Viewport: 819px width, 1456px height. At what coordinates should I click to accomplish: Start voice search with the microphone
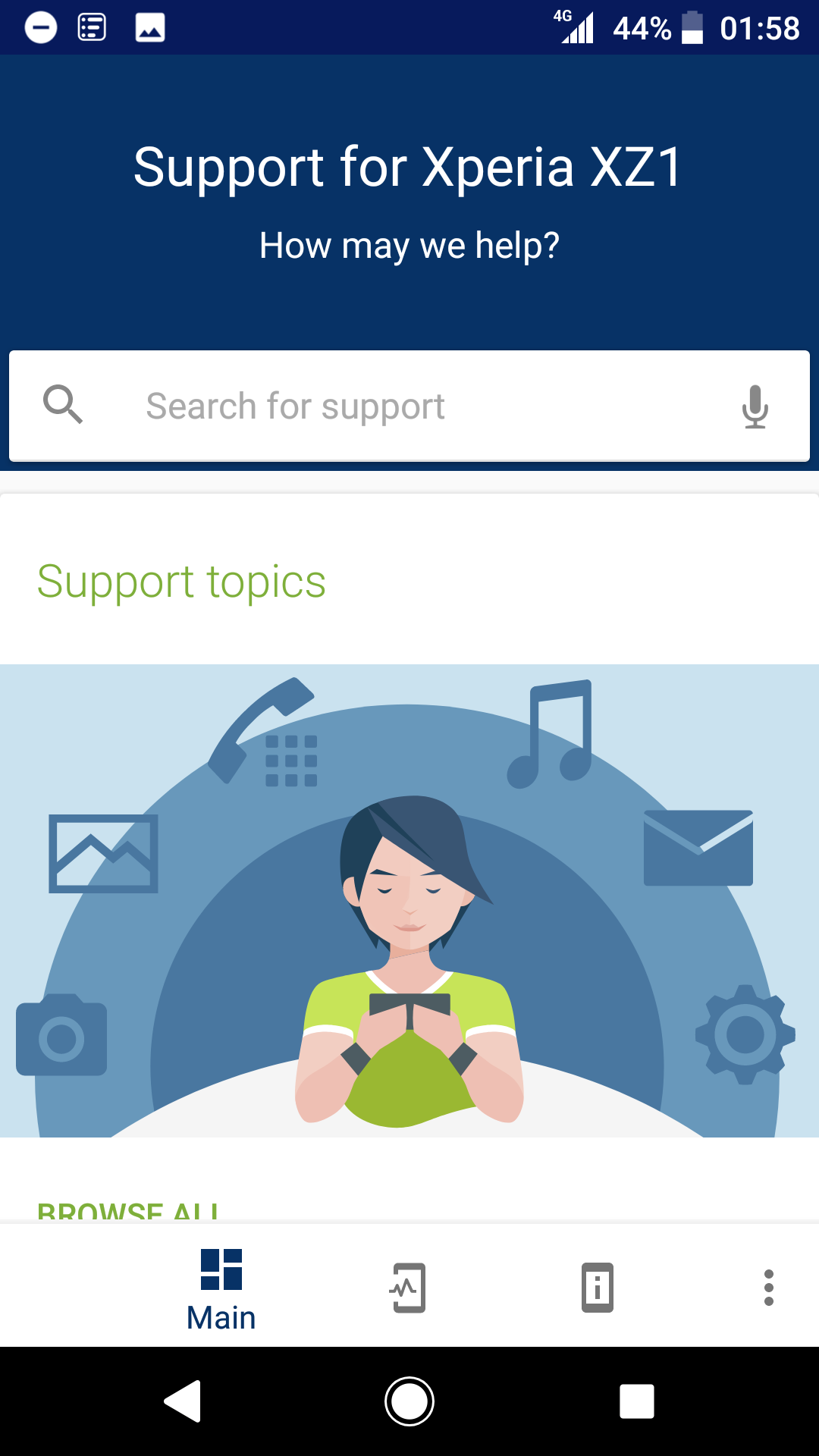click(x=755, y=406)
